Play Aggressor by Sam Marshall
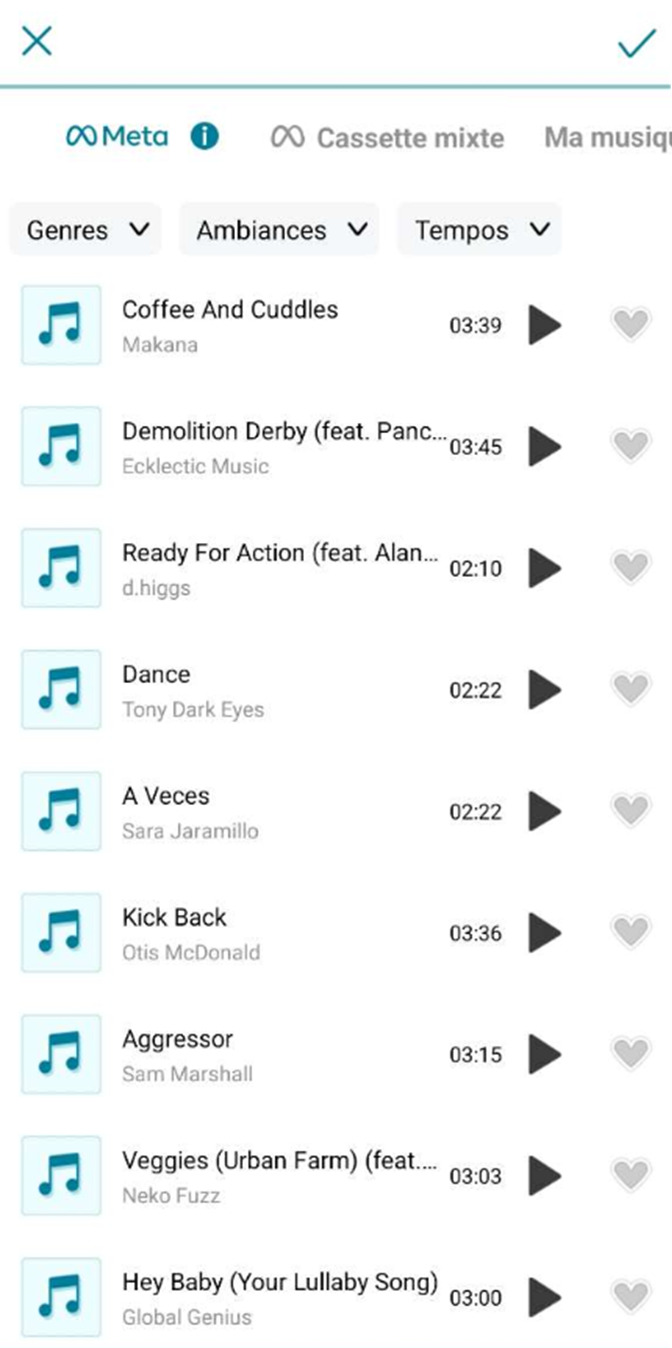Screen dimensions: 672x1348 [x=545, y=1054]
